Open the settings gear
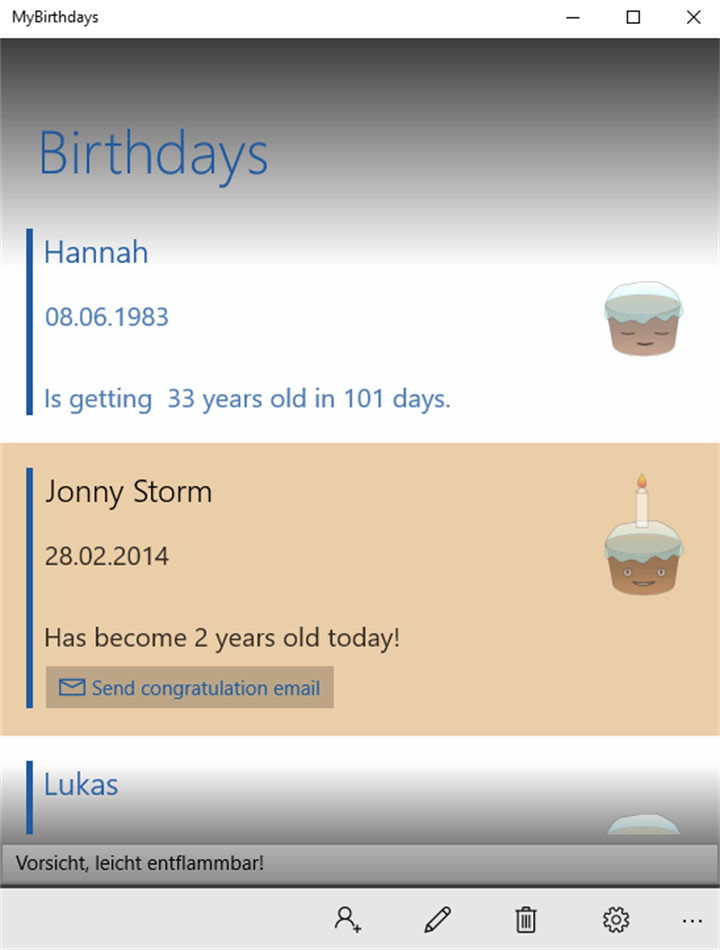This screenshot has height=950, width=720. (x=616, y=919)
